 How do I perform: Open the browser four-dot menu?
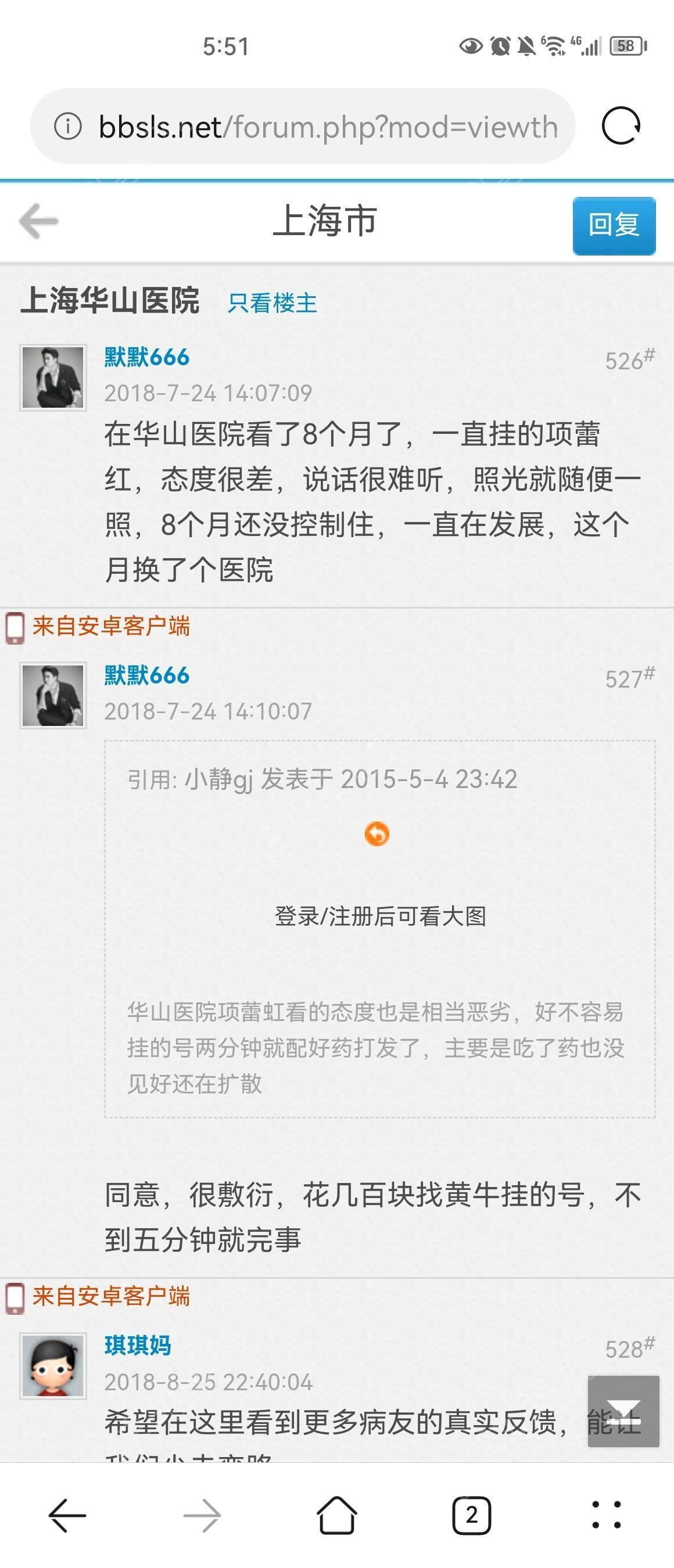(x=607, y=1515)
